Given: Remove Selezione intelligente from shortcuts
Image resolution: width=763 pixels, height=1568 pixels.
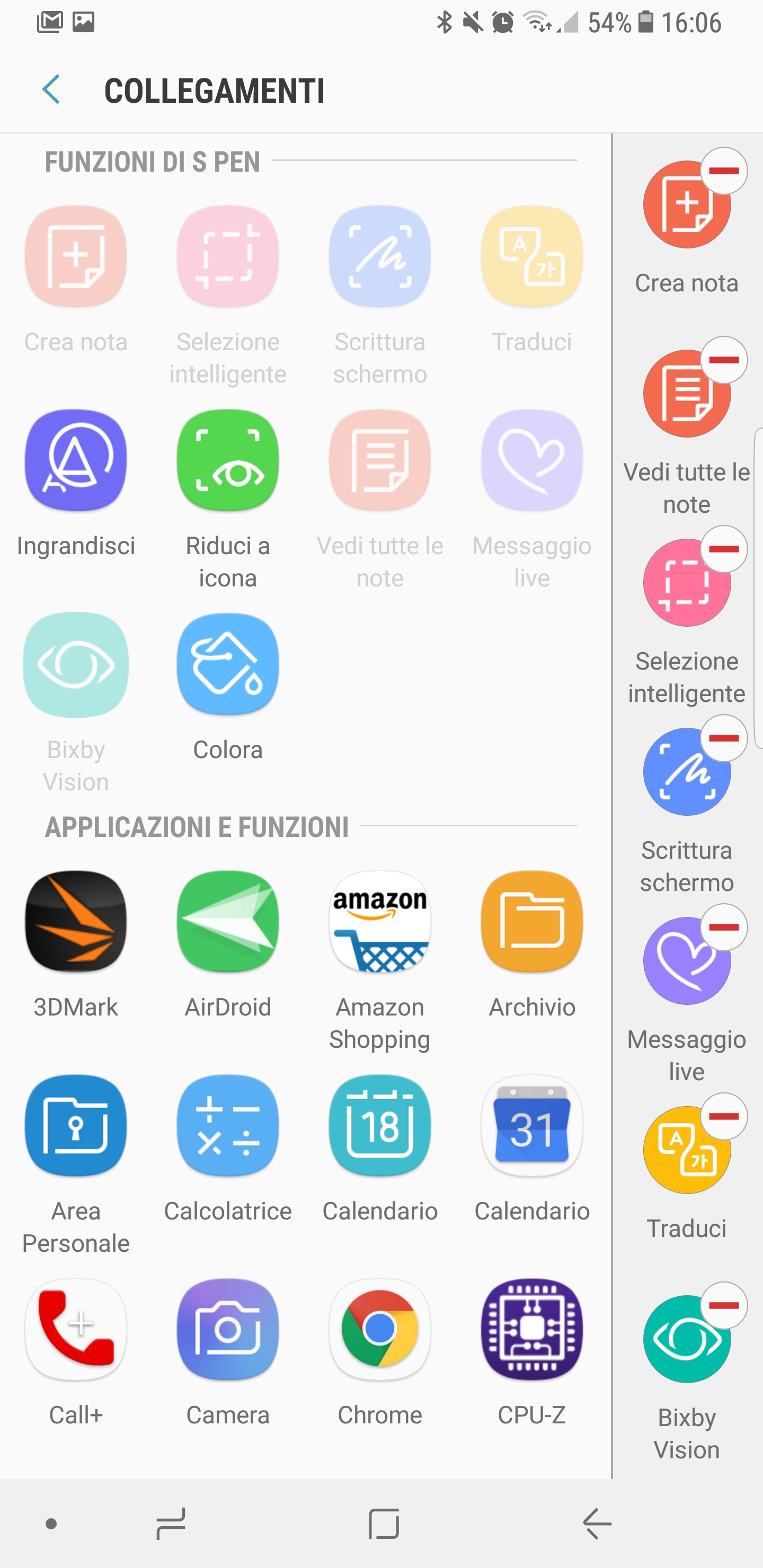Looking at the screenshot, I should [x=723, y=549].
